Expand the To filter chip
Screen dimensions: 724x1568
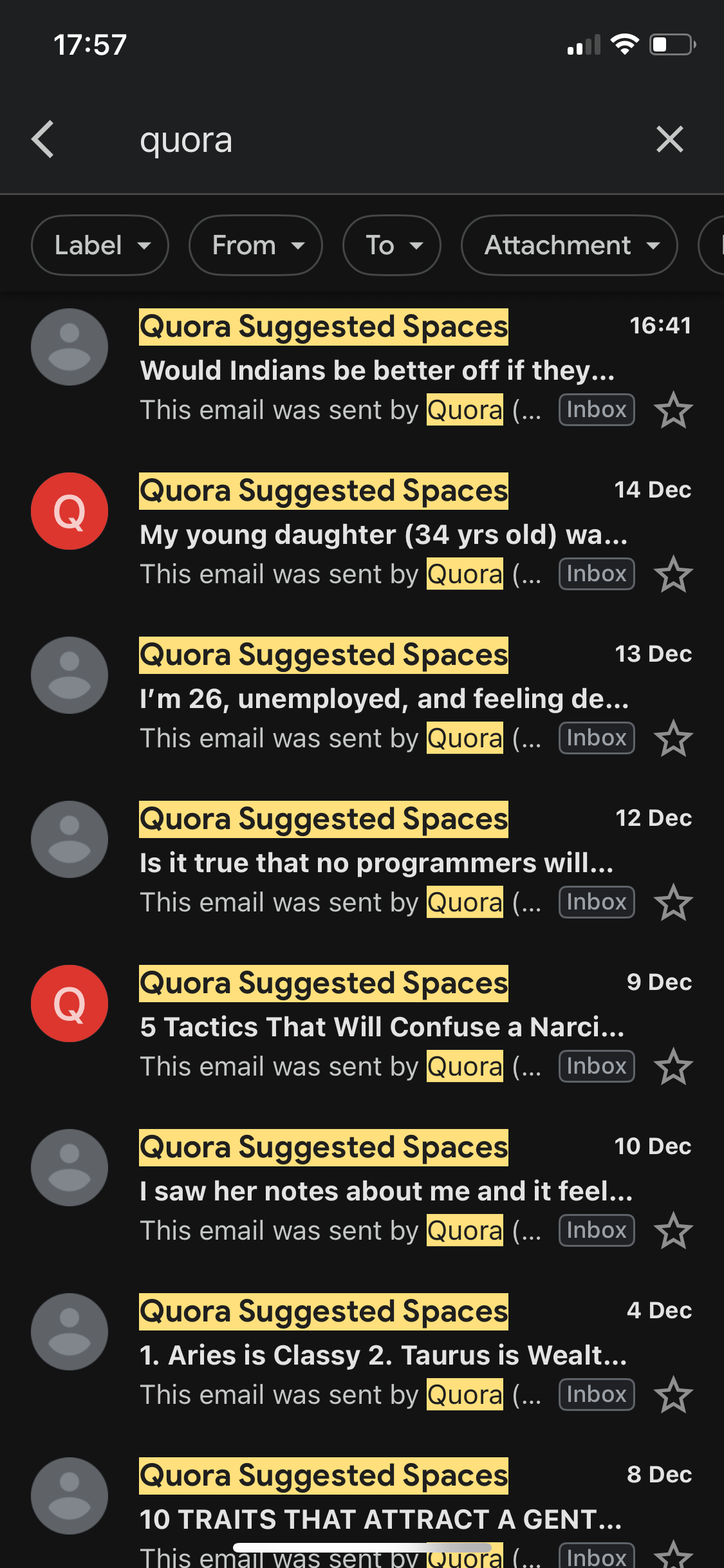click(392, 245)
